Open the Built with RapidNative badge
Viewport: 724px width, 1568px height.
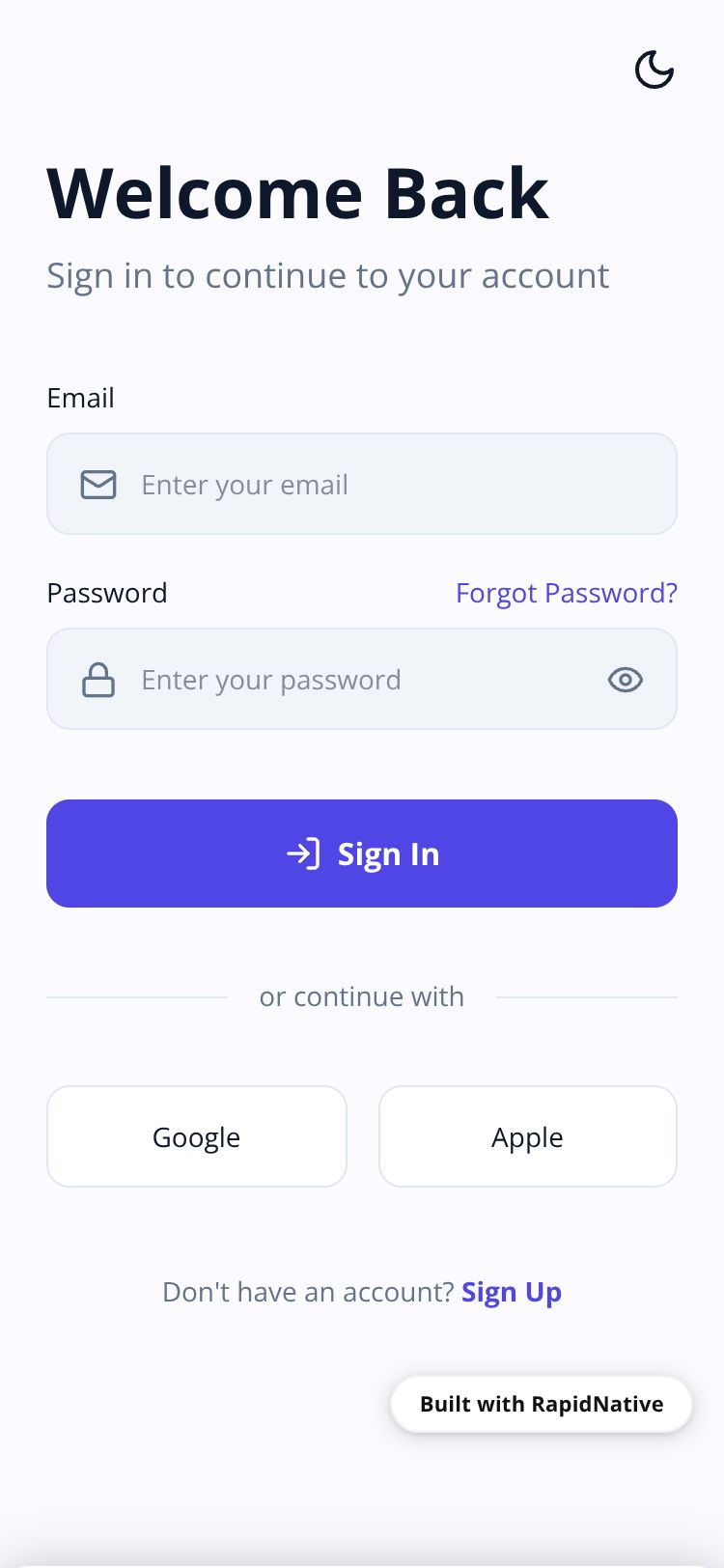[x=542, y=1404]
